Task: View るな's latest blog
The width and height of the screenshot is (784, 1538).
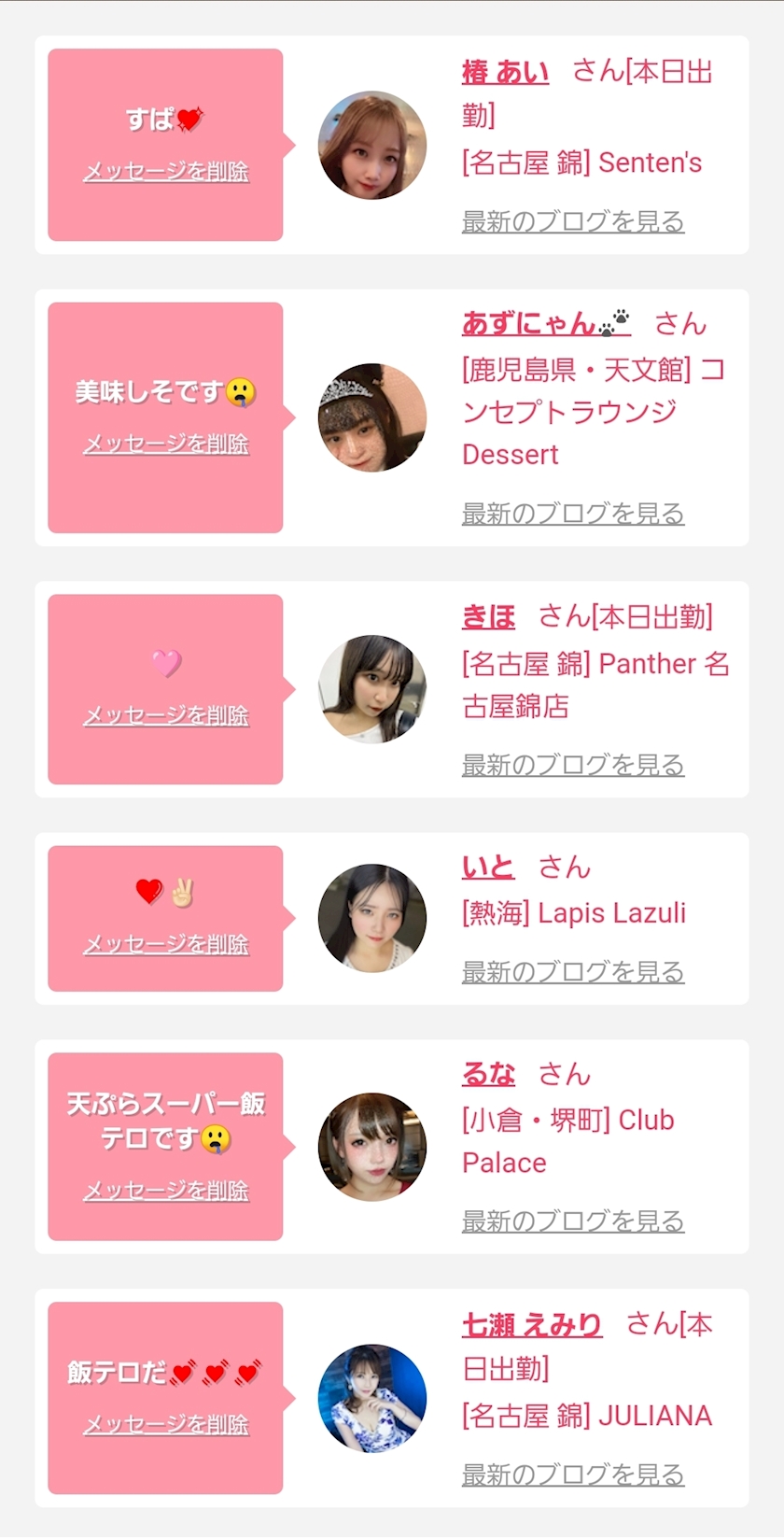Action: click(x=572, y=1221)
